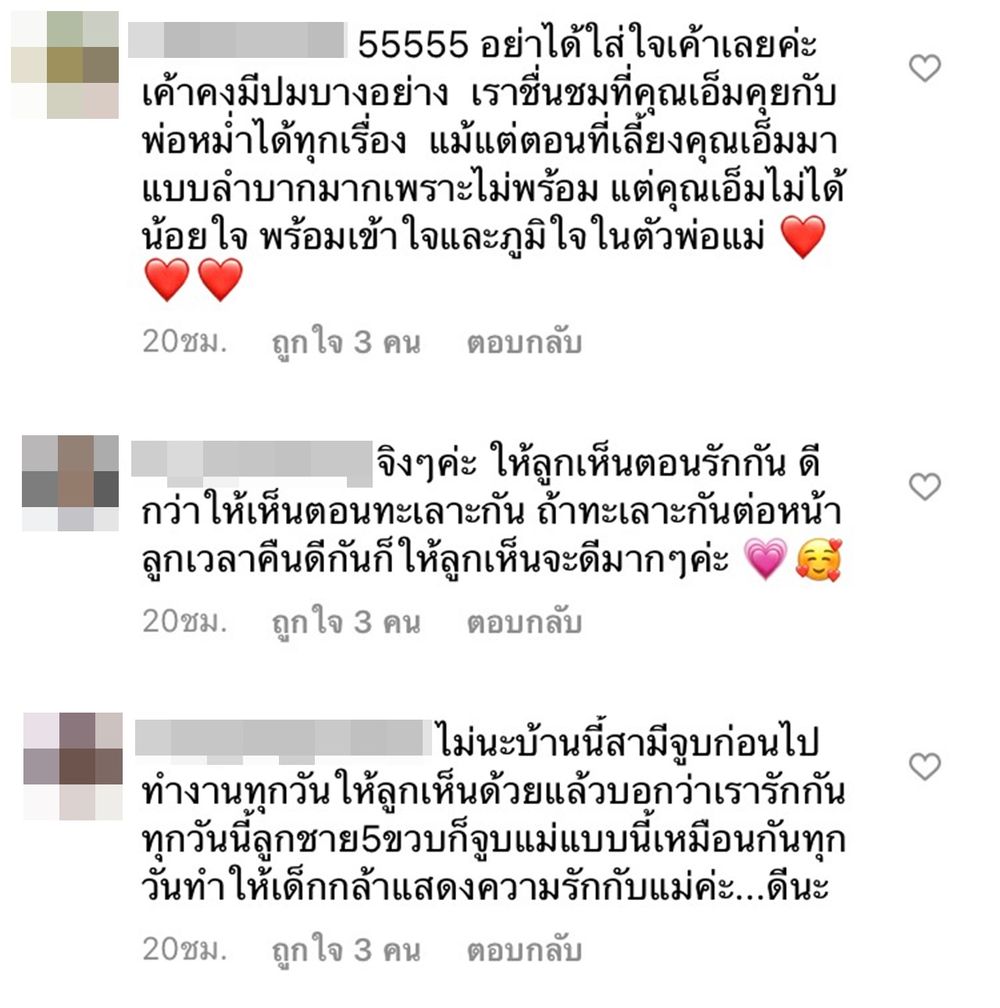The height and width of the screenshot is (1008, 1000).
Task: Open ถูกใจ 3 คน under the 55555 comment
Action: point(346,343)
